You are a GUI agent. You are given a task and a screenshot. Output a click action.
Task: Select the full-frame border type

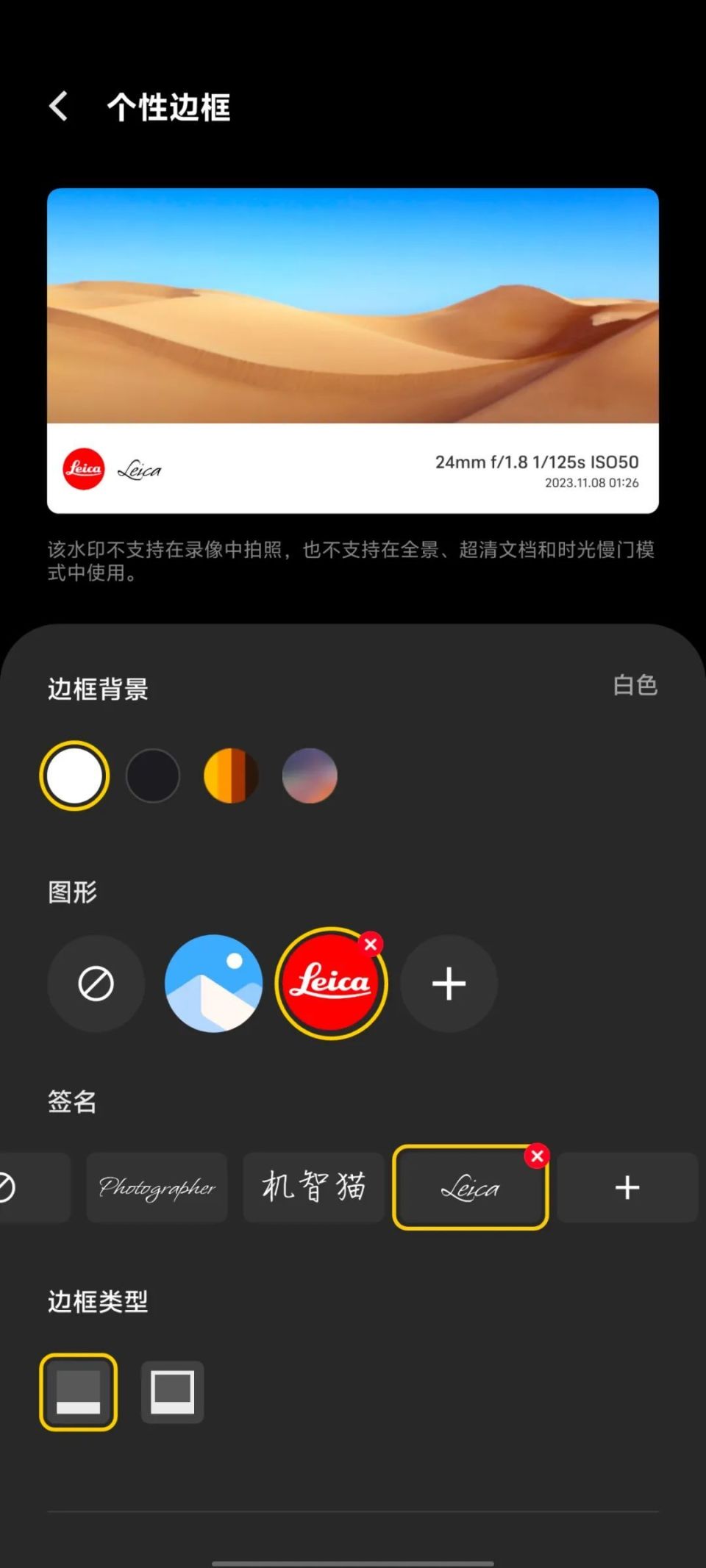[173, 1392]
